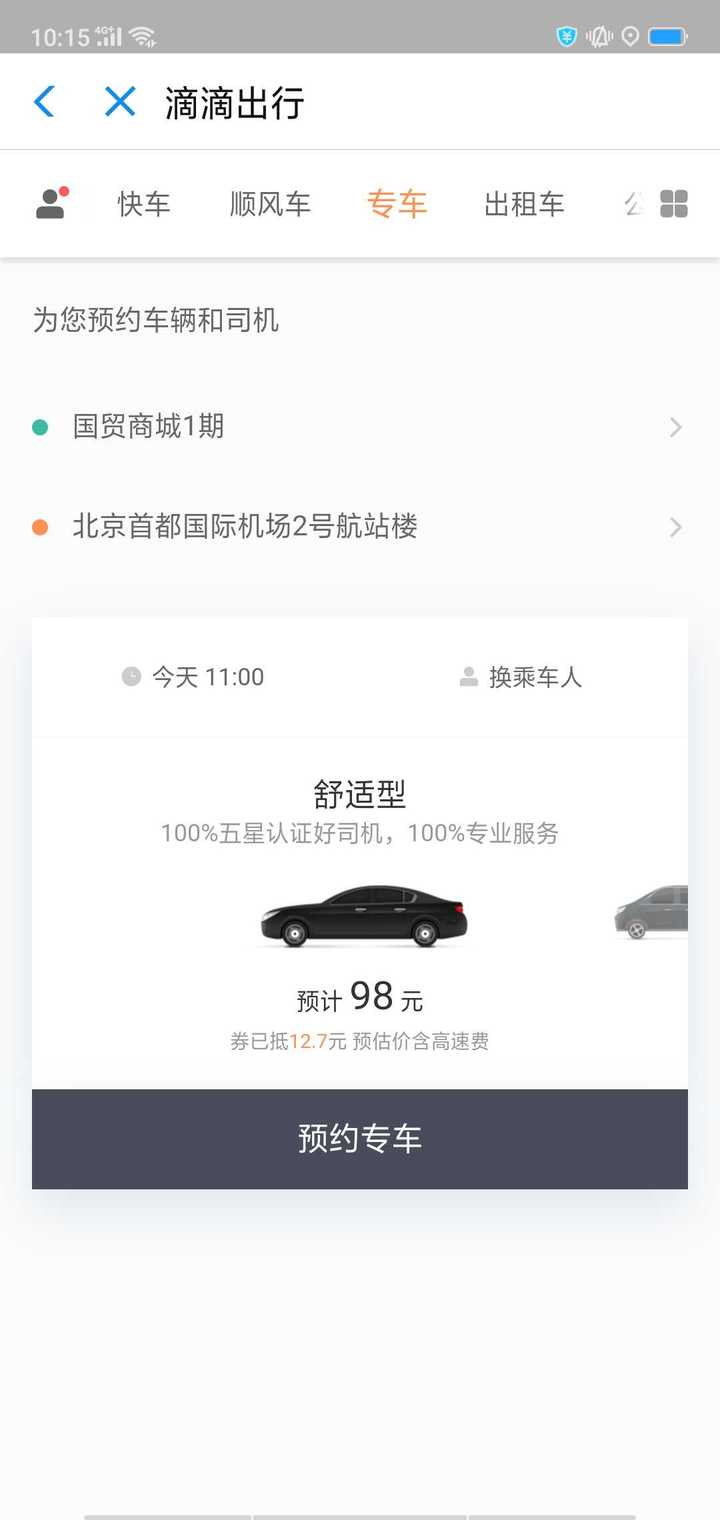Switch to the 快车 tab
The height and width of the screenshot is (1520, 720).
143,203
